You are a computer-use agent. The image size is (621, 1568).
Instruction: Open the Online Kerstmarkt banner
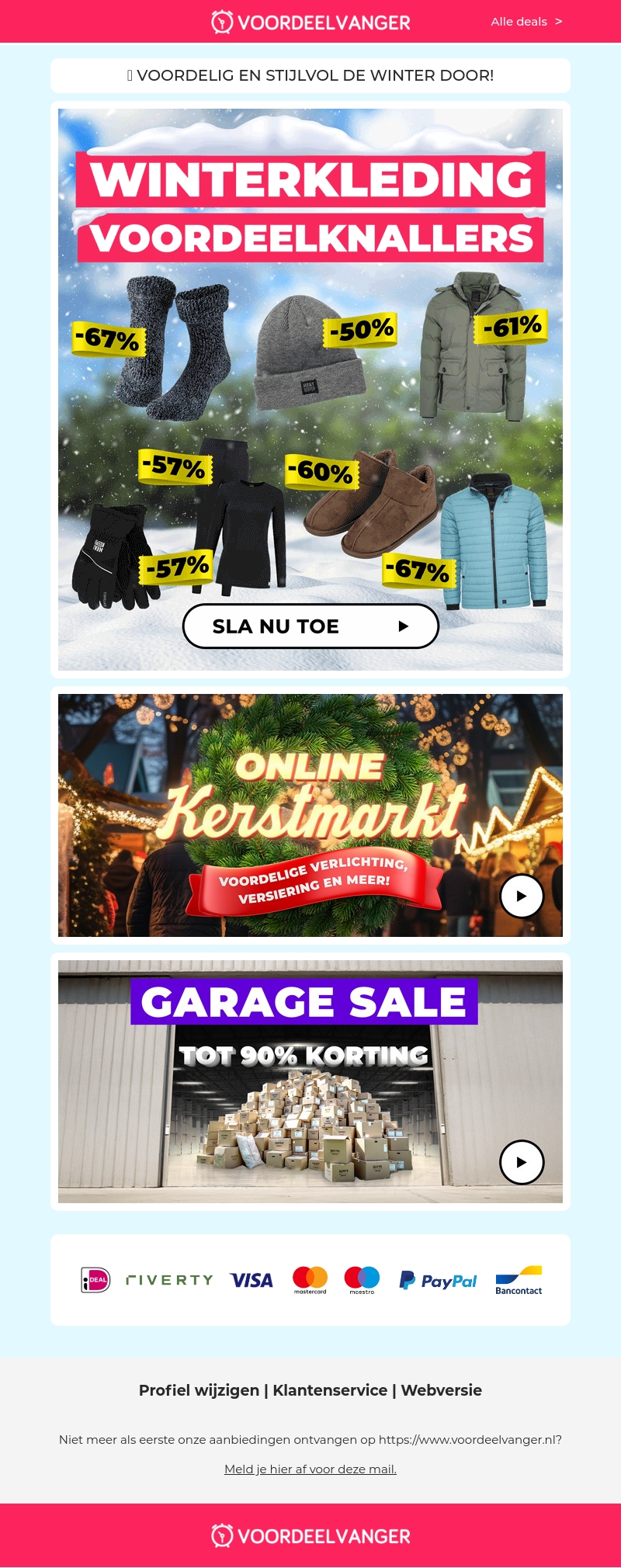pyautogui.click(x=310, y=815)
